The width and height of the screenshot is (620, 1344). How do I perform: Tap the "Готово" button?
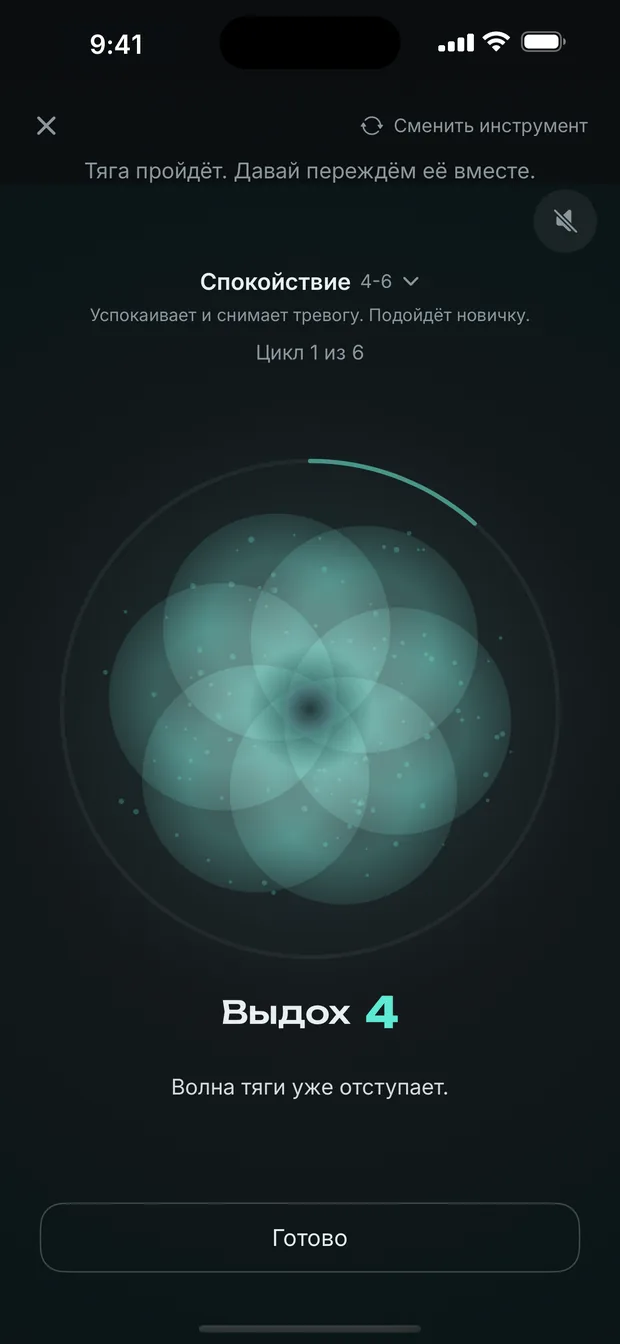click(310, 1238)
